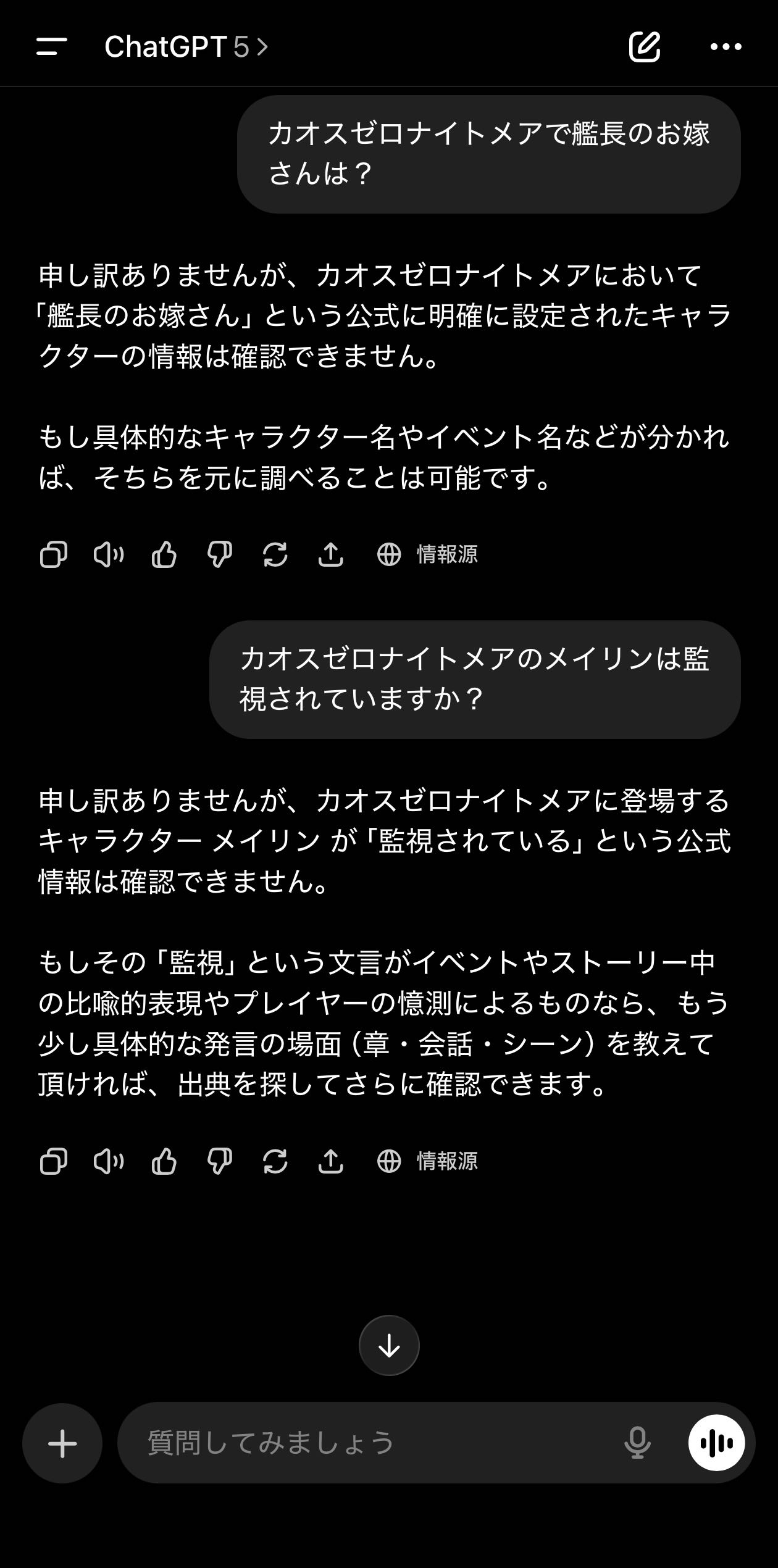Jump to the bottom of the conversation
The width and height of the screenshot is (778, 1568).
coord(389,1346)
